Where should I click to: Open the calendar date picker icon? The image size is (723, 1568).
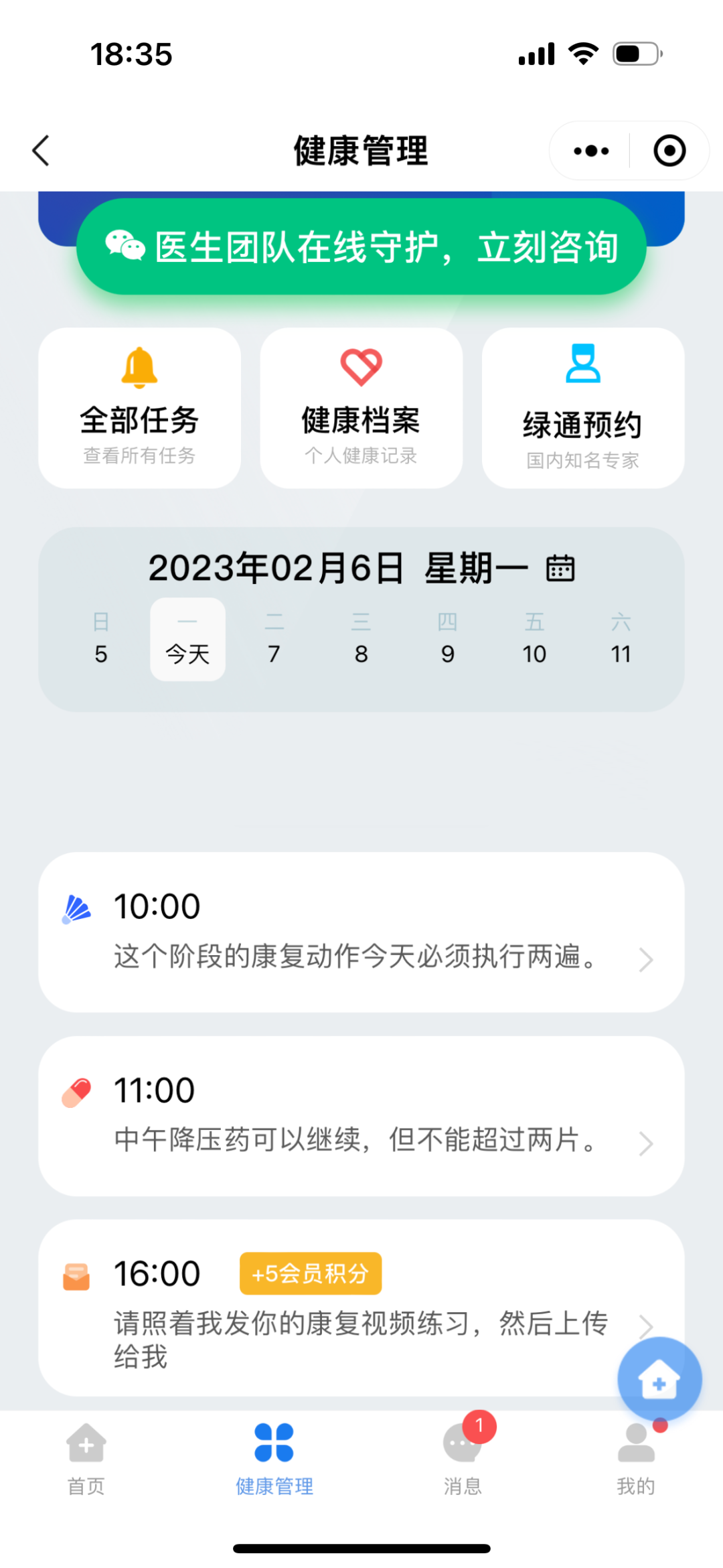(560, 568)
